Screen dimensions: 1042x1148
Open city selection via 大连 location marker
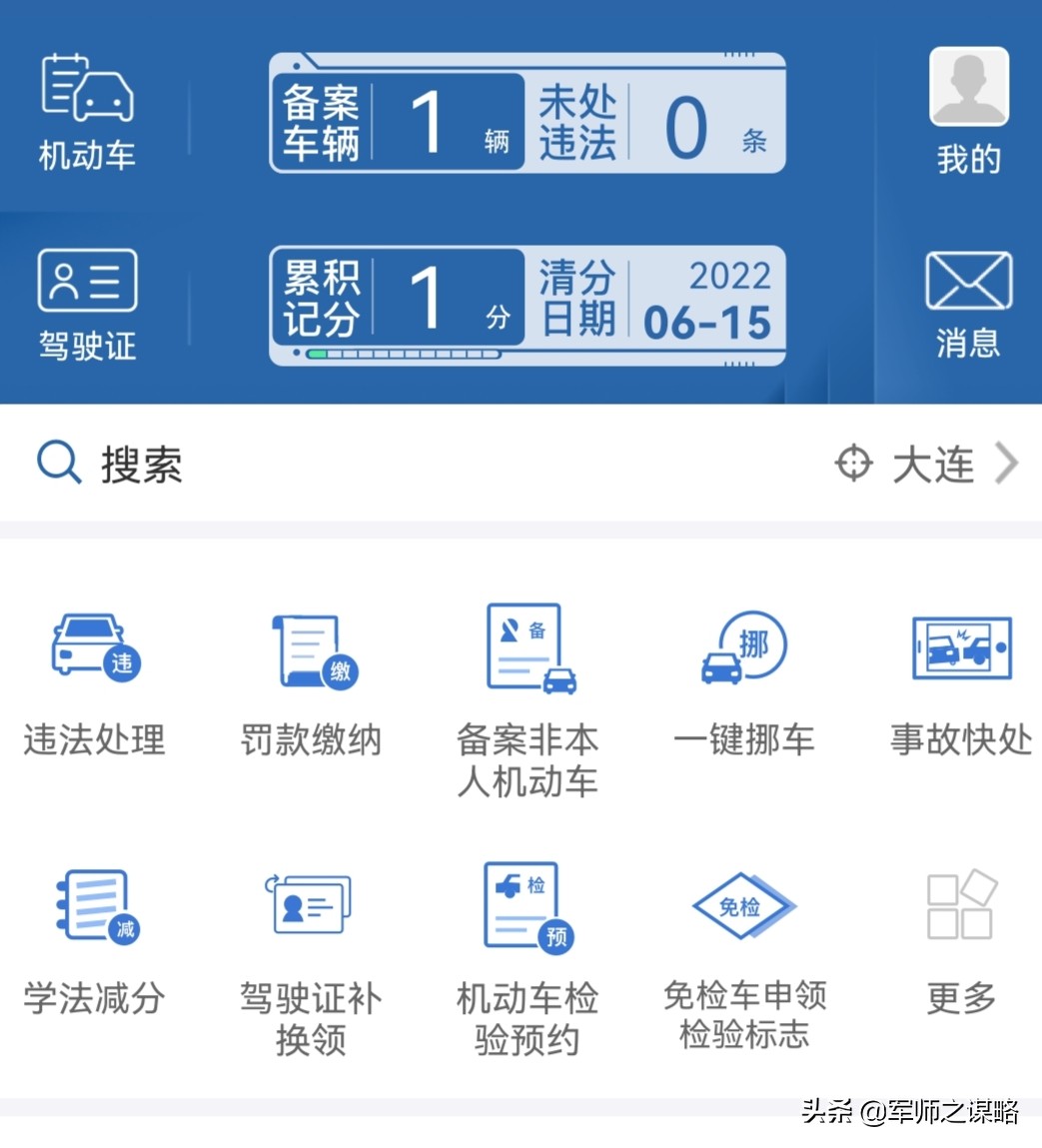(854, 463)
